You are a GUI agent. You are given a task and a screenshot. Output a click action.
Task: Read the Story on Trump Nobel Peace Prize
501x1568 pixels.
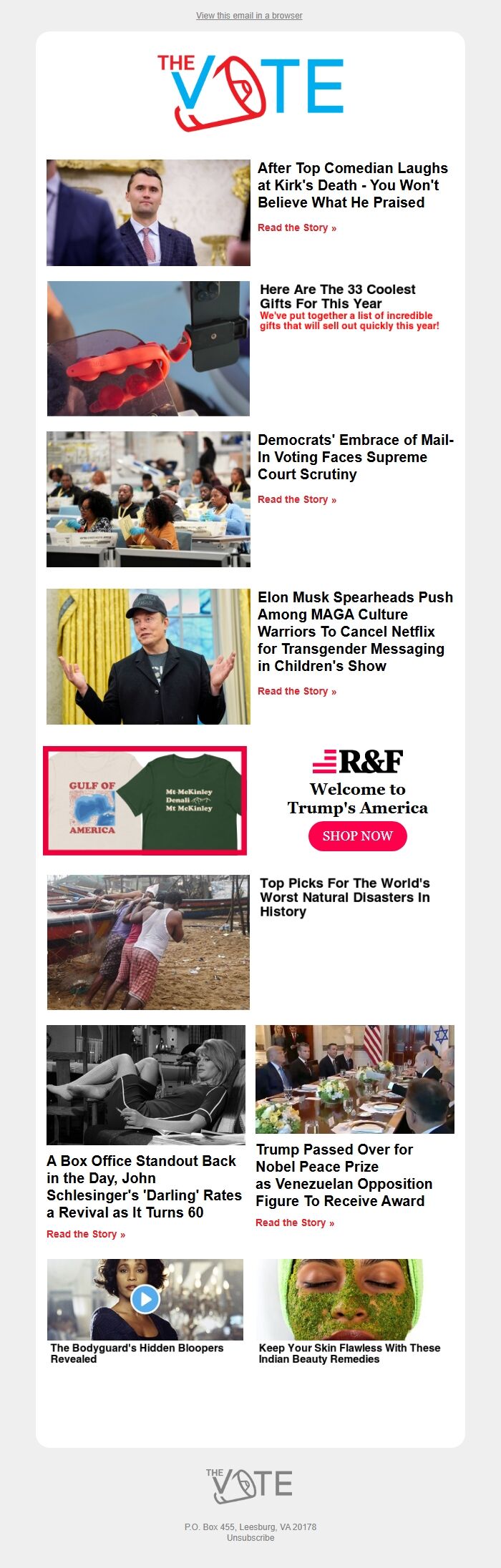294,1222
